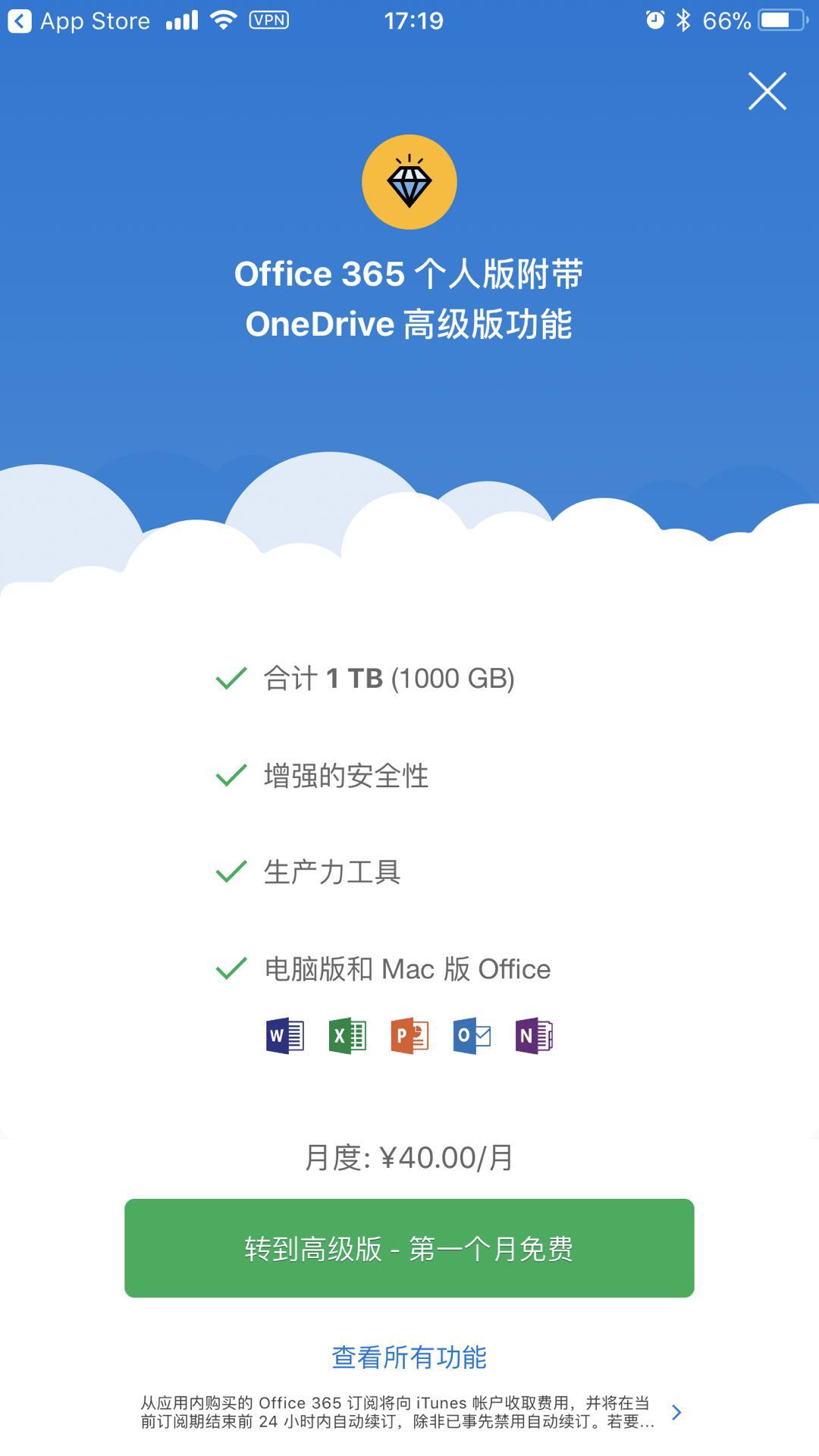Expand subscription terms with the chevron arrow
Screen dimensions: 819x1456
point(676,1412)
